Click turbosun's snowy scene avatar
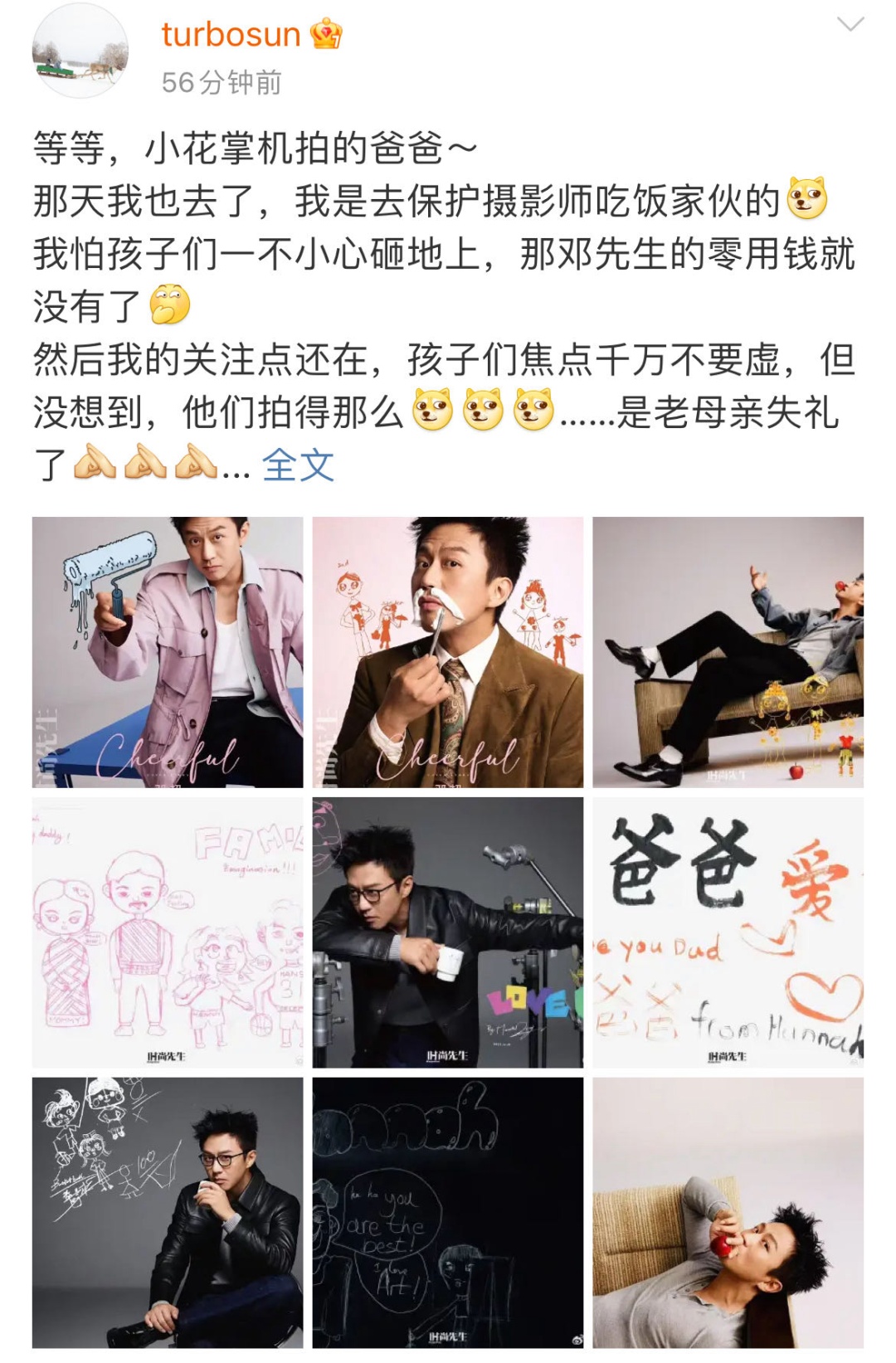 [80, 51]
